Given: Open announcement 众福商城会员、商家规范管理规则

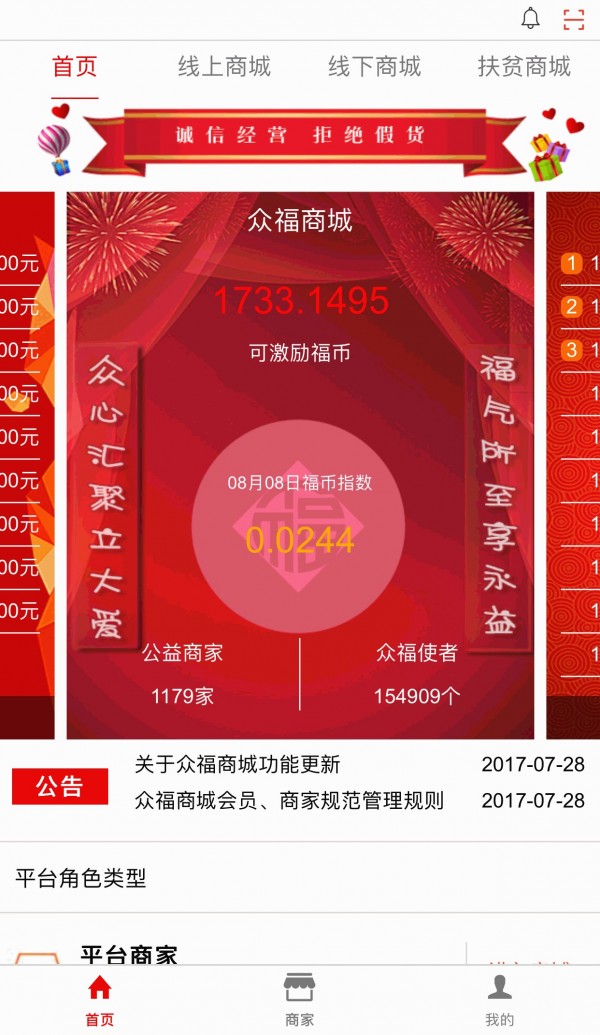Looking at the screenshot, I should pyautogui.click(x=289, y=801).
